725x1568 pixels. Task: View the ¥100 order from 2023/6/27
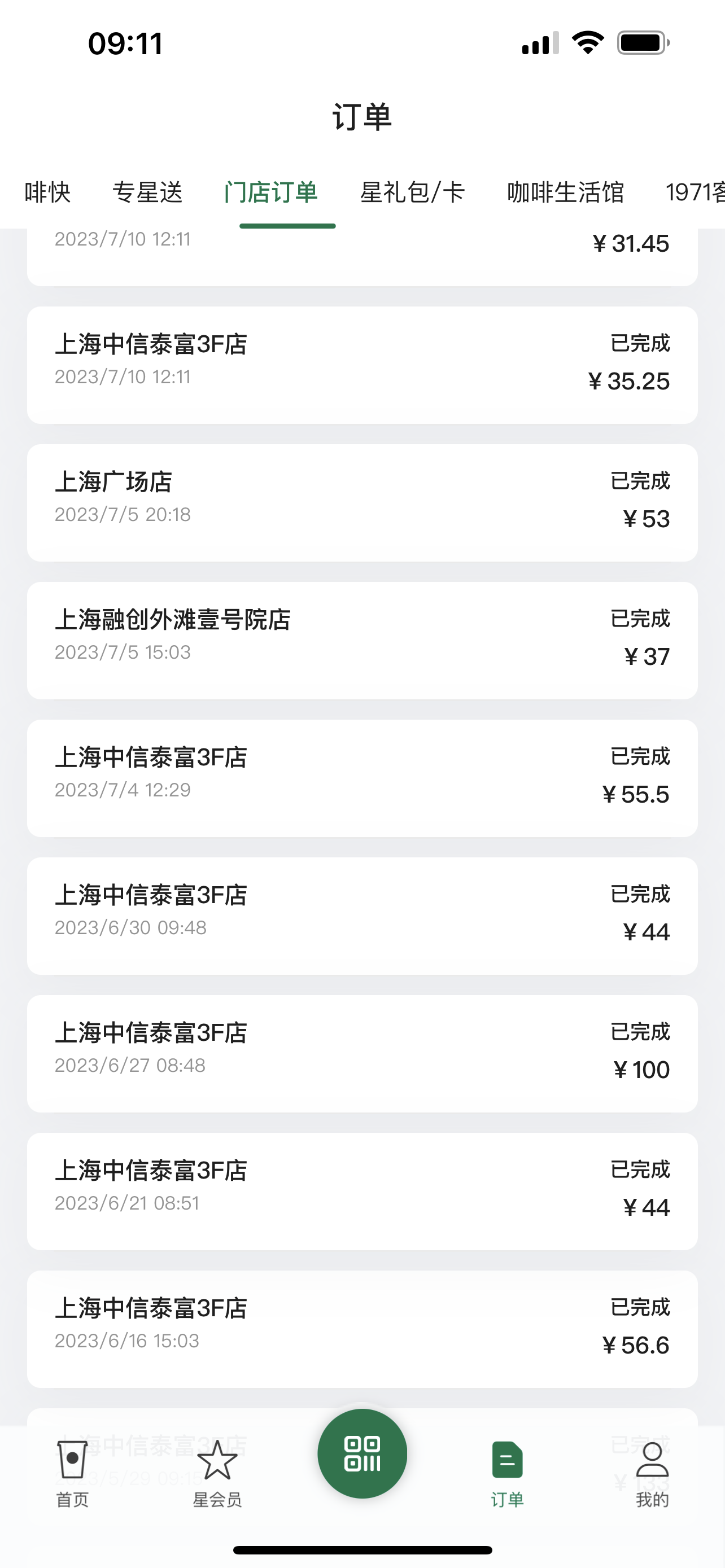coord(362,1054)
